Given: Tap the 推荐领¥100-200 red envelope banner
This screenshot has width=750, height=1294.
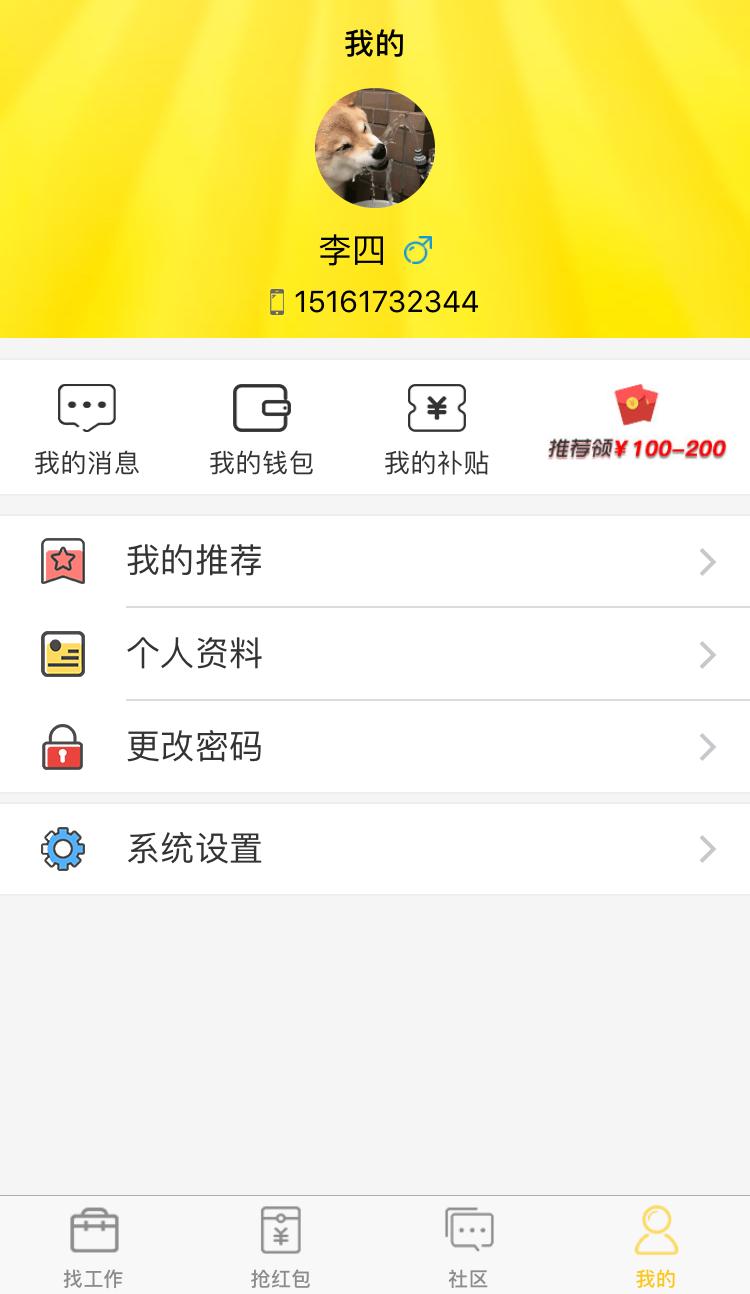Looking at the screenshot, I should [x=637, y=426].
